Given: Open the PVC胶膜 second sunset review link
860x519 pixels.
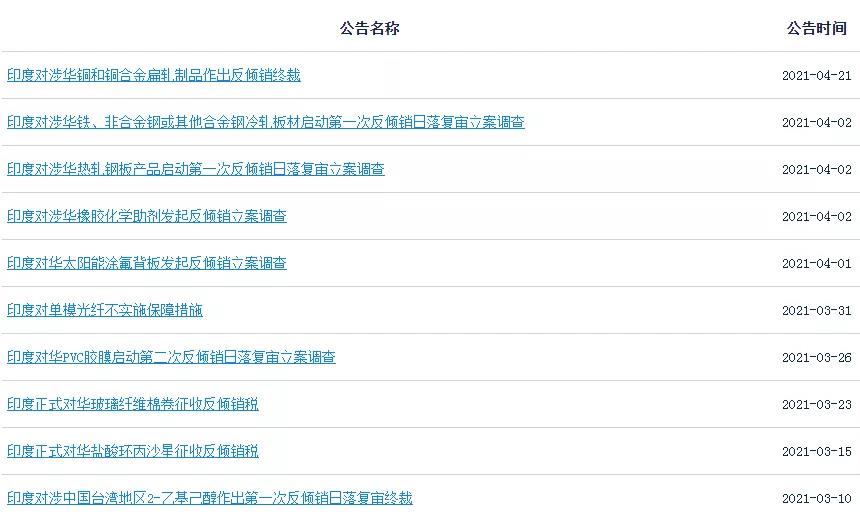Looking at the screenshot, I should pyautogui.click(x=171, y=357).
